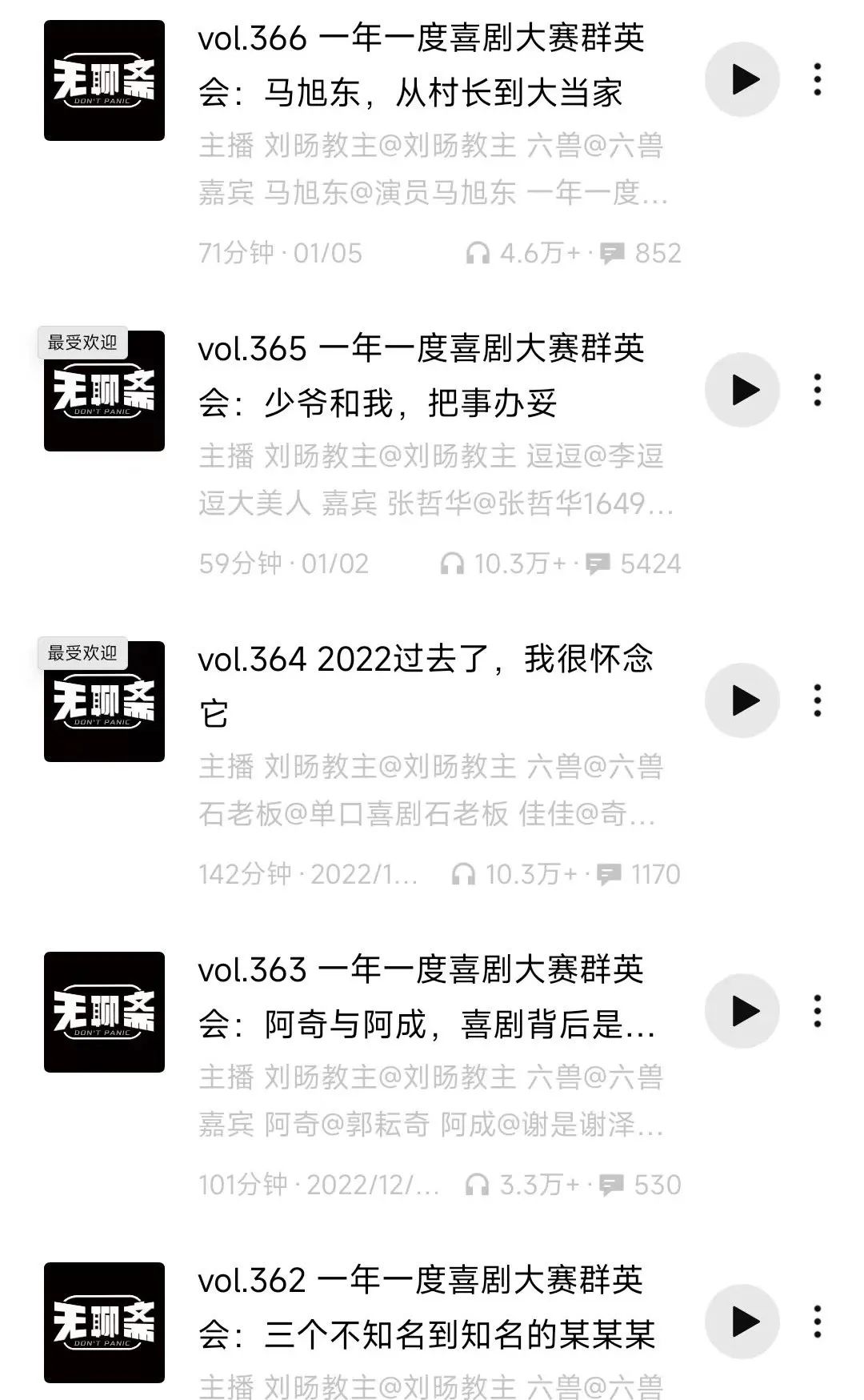Open the vol.365 少爷和我 episode
The image size is (864, 1400).
pos(422,376)
